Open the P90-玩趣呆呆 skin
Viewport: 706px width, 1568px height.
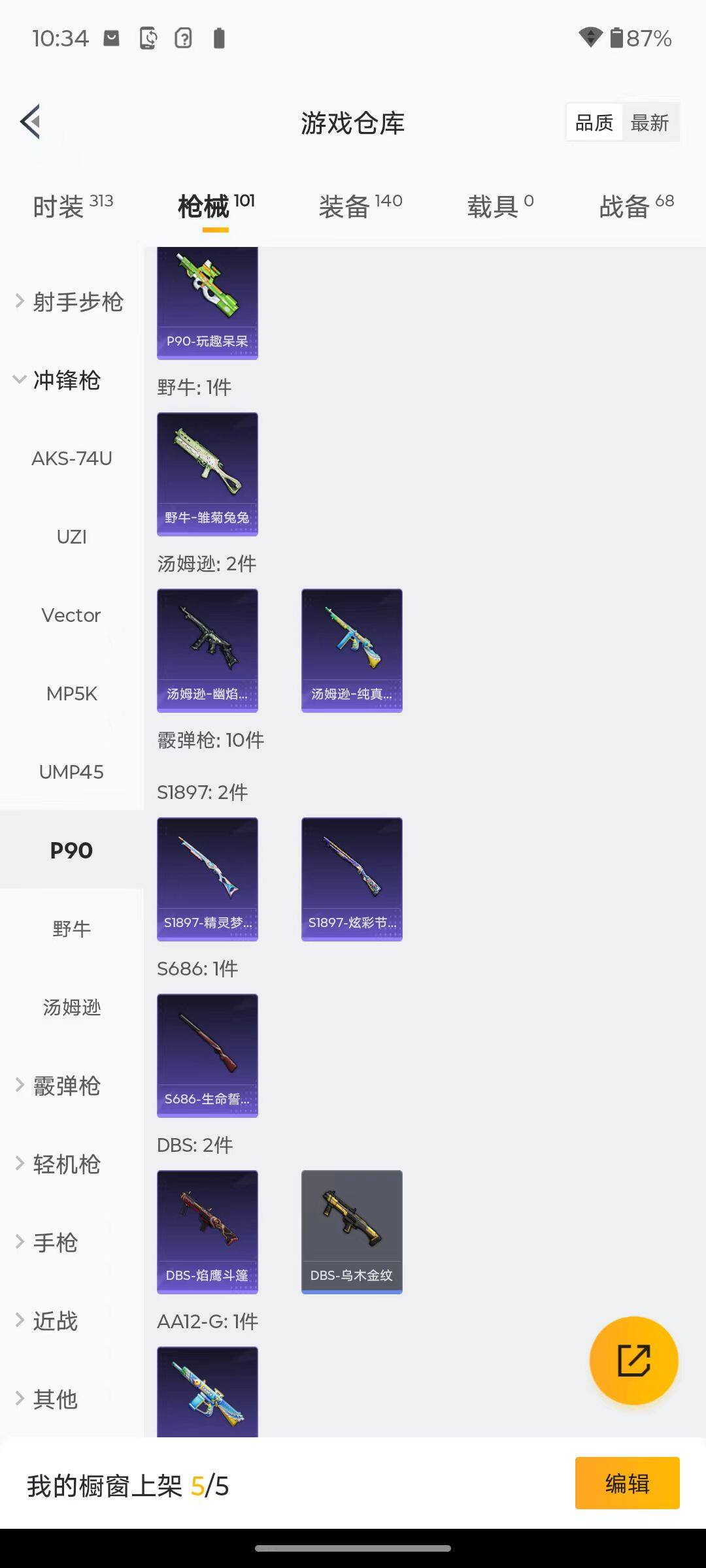[x=207, y=303]
